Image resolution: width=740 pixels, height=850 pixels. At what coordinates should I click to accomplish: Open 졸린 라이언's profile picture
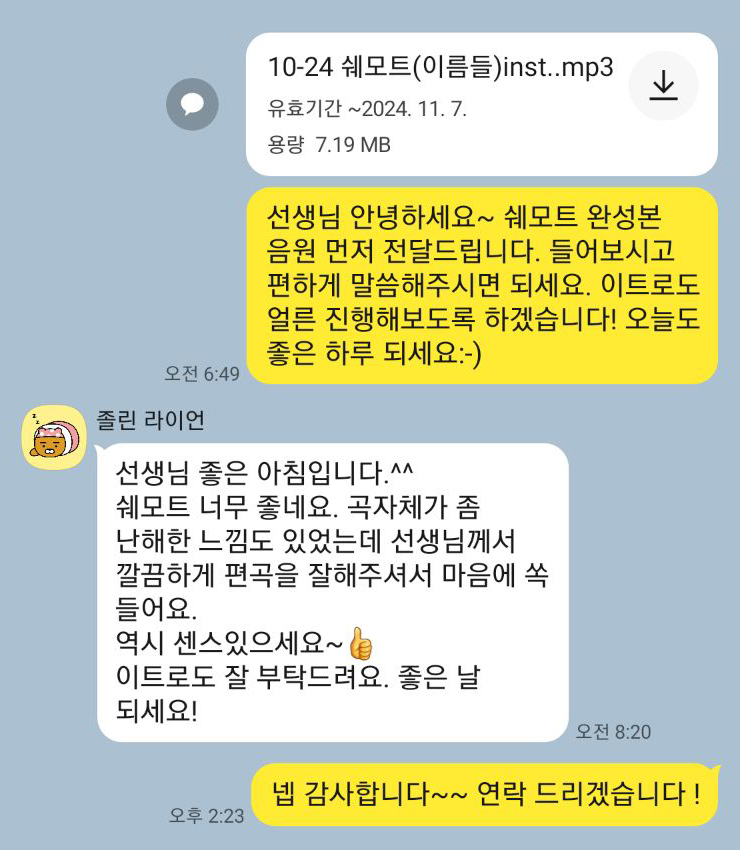pyautogui.click(x=52, y=436)
